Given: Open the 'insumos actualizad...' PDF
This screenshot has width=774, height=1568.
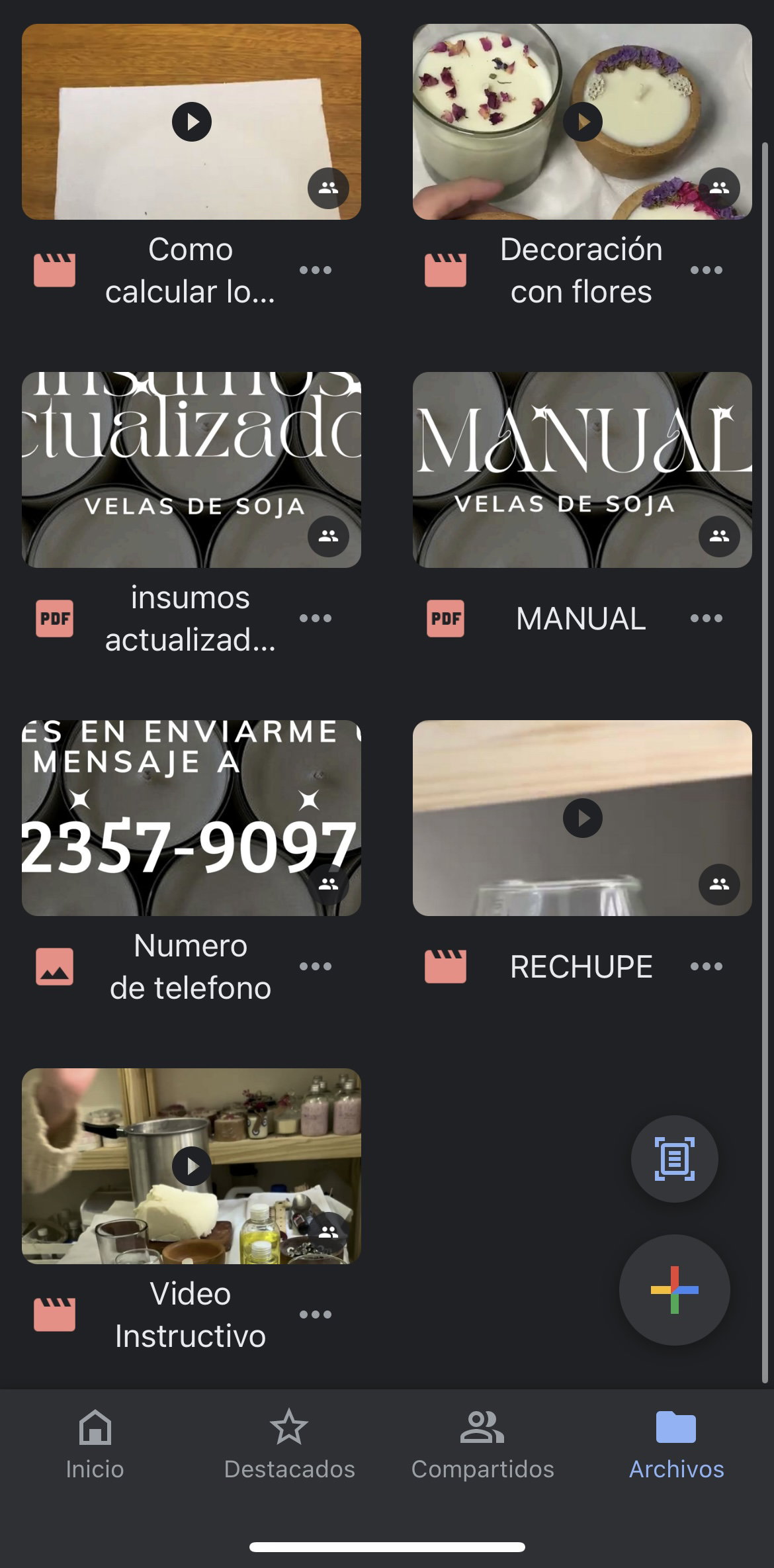Looking at the screenshot, I should click(x=191, y=470).
